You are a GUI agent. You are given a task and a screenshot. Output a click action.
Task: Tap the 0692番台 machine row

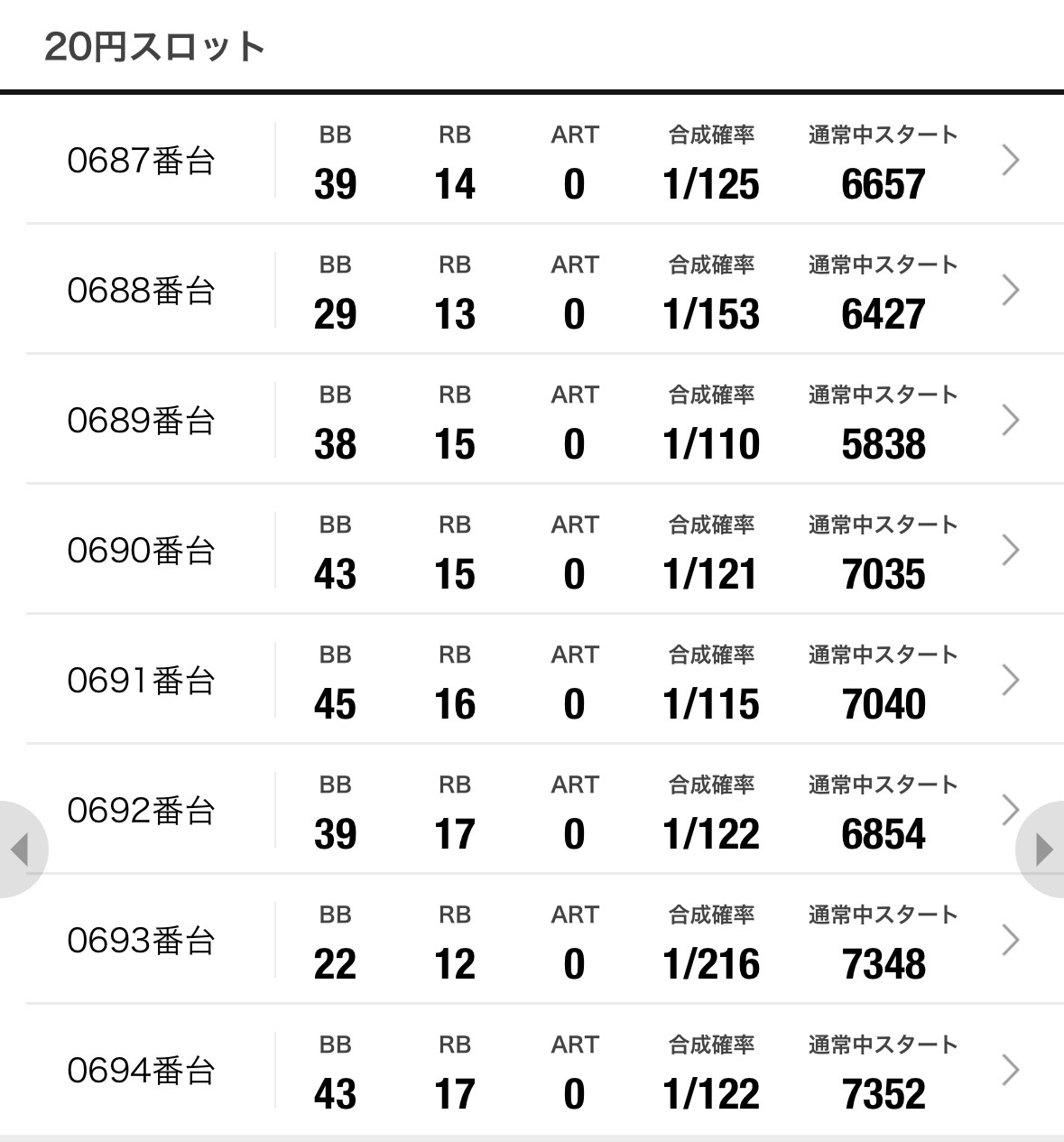point(531,811)
